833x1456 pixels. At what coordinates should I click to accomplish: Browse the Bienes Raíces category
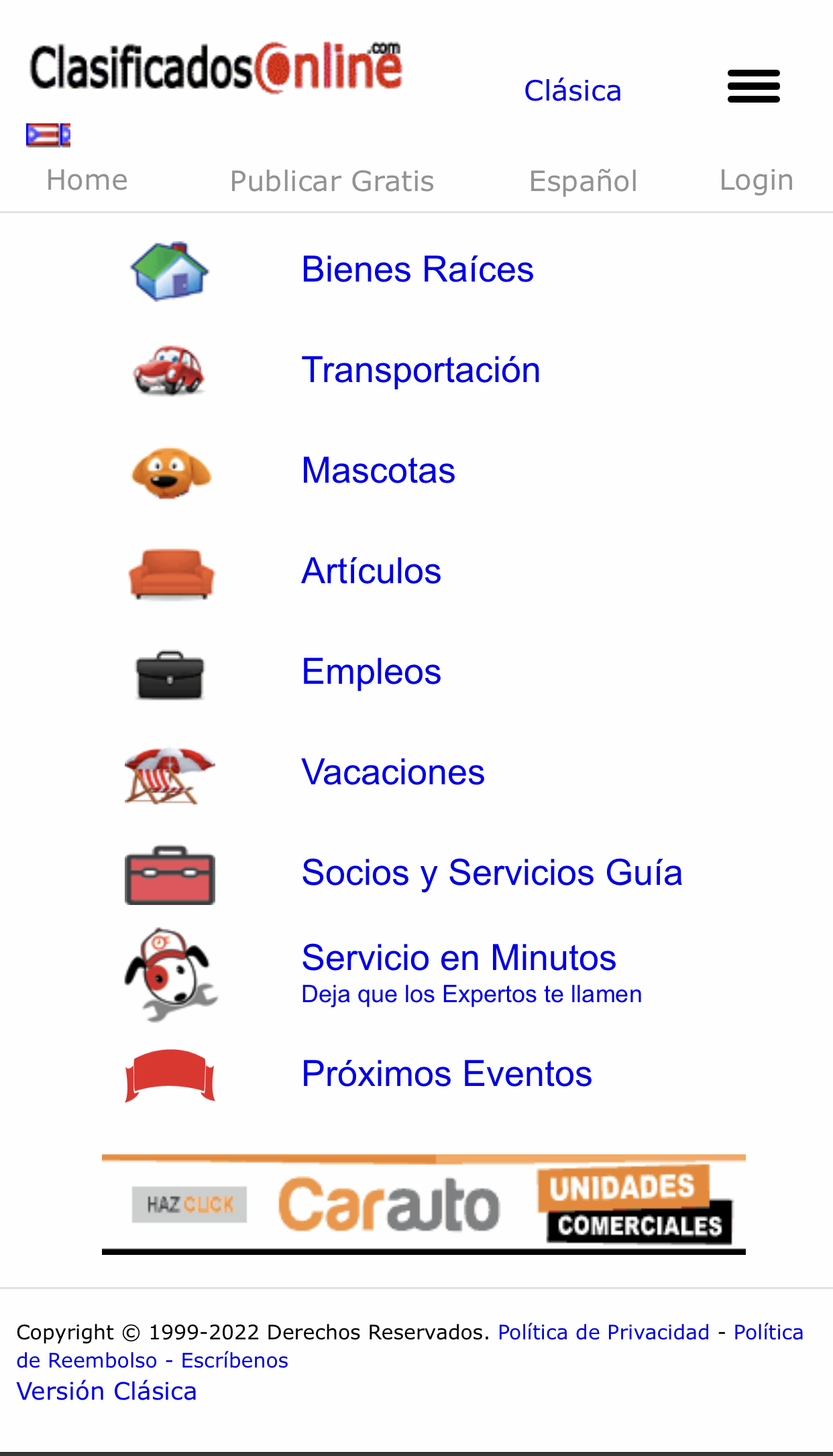coord(417,269)
